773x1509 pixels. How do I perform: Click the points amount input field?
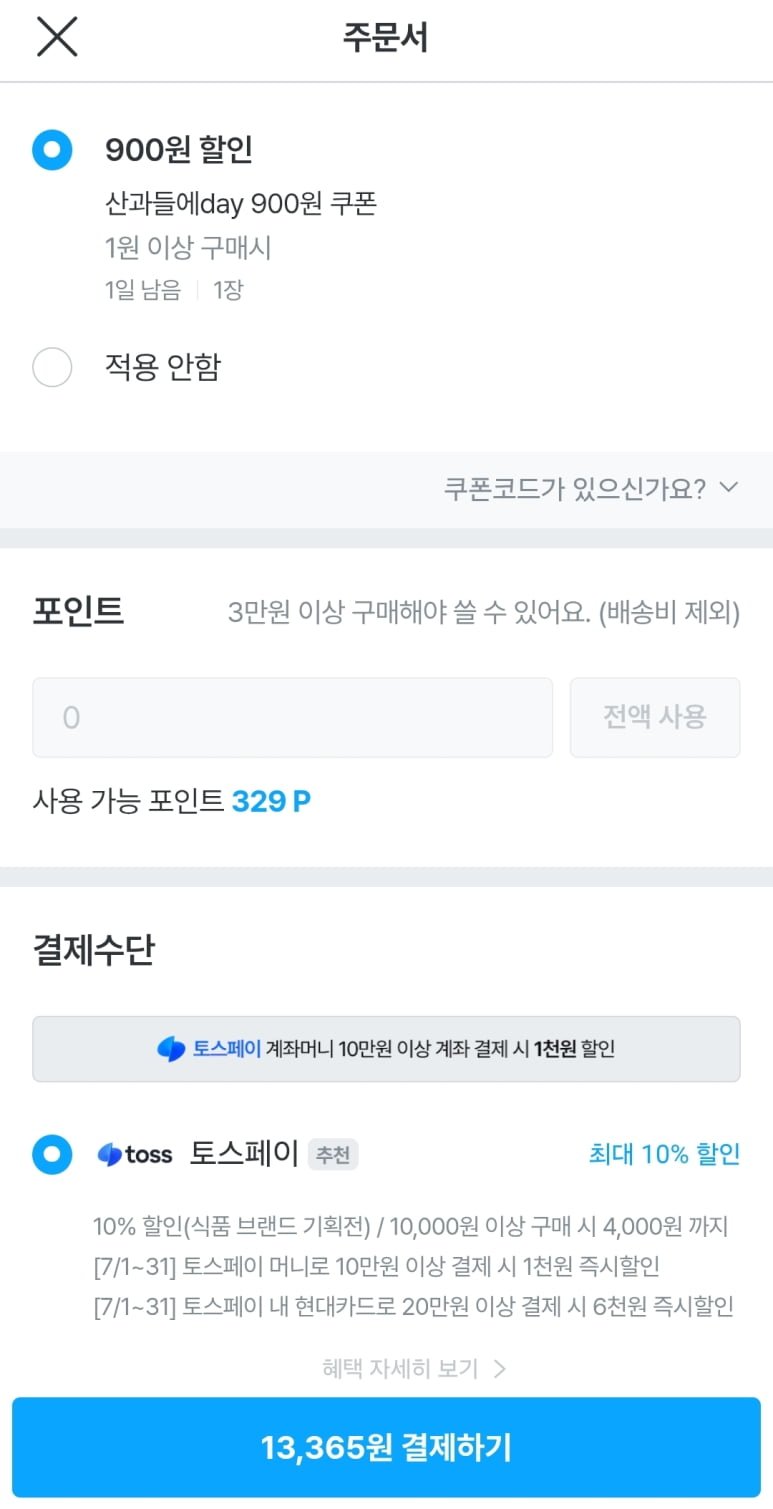[292, 717]
